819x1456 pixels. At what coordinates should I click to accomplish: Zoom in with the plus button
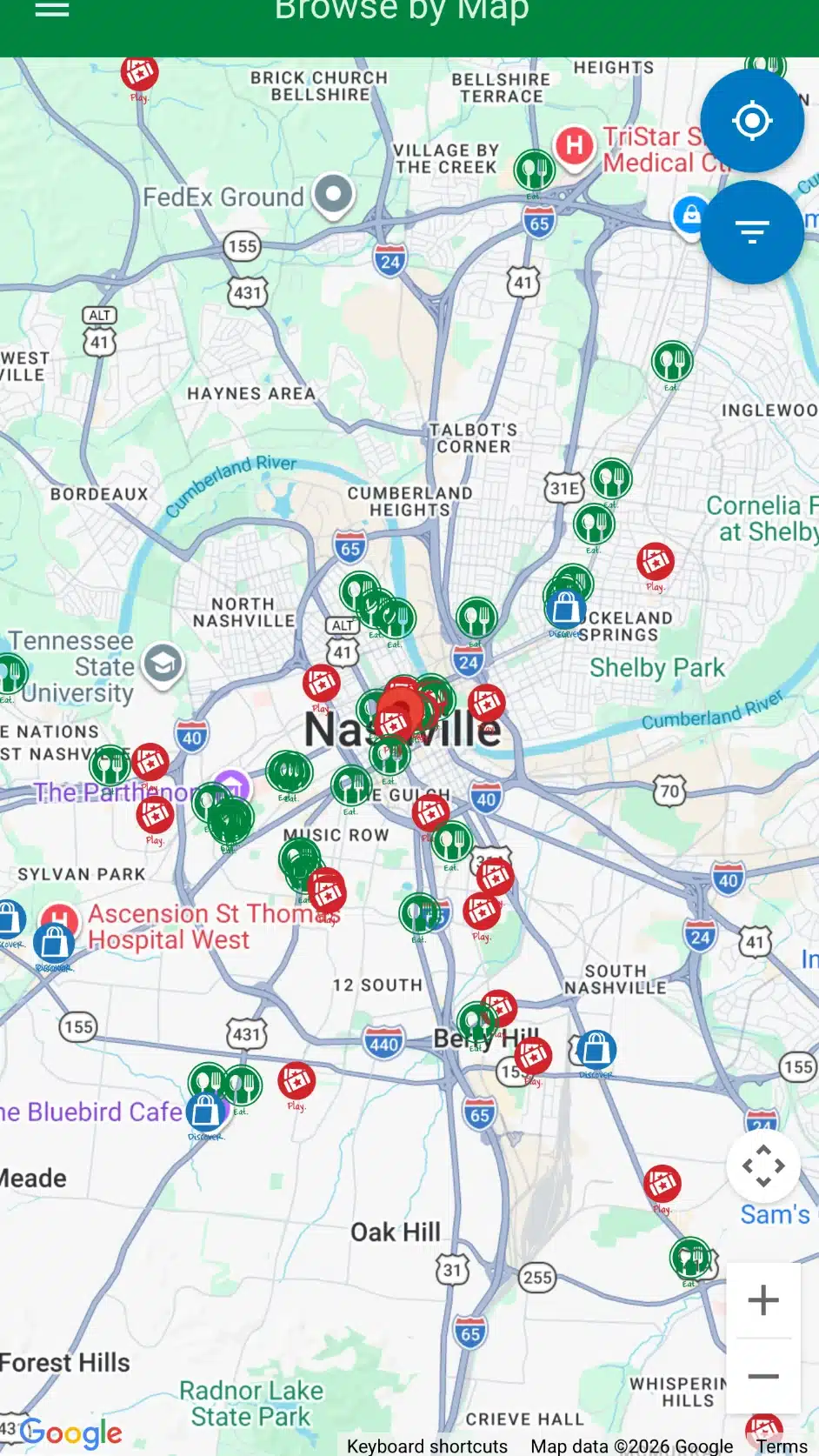[x=762, y=1300]
